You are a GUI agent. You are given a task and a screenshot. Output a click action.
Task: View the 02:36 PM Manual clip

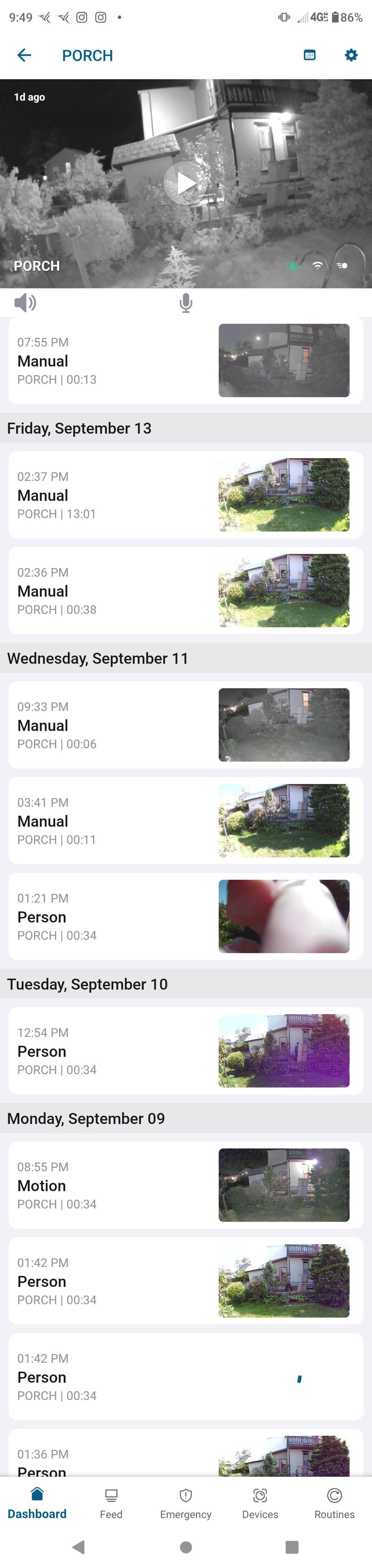click(x=186, y=590)
